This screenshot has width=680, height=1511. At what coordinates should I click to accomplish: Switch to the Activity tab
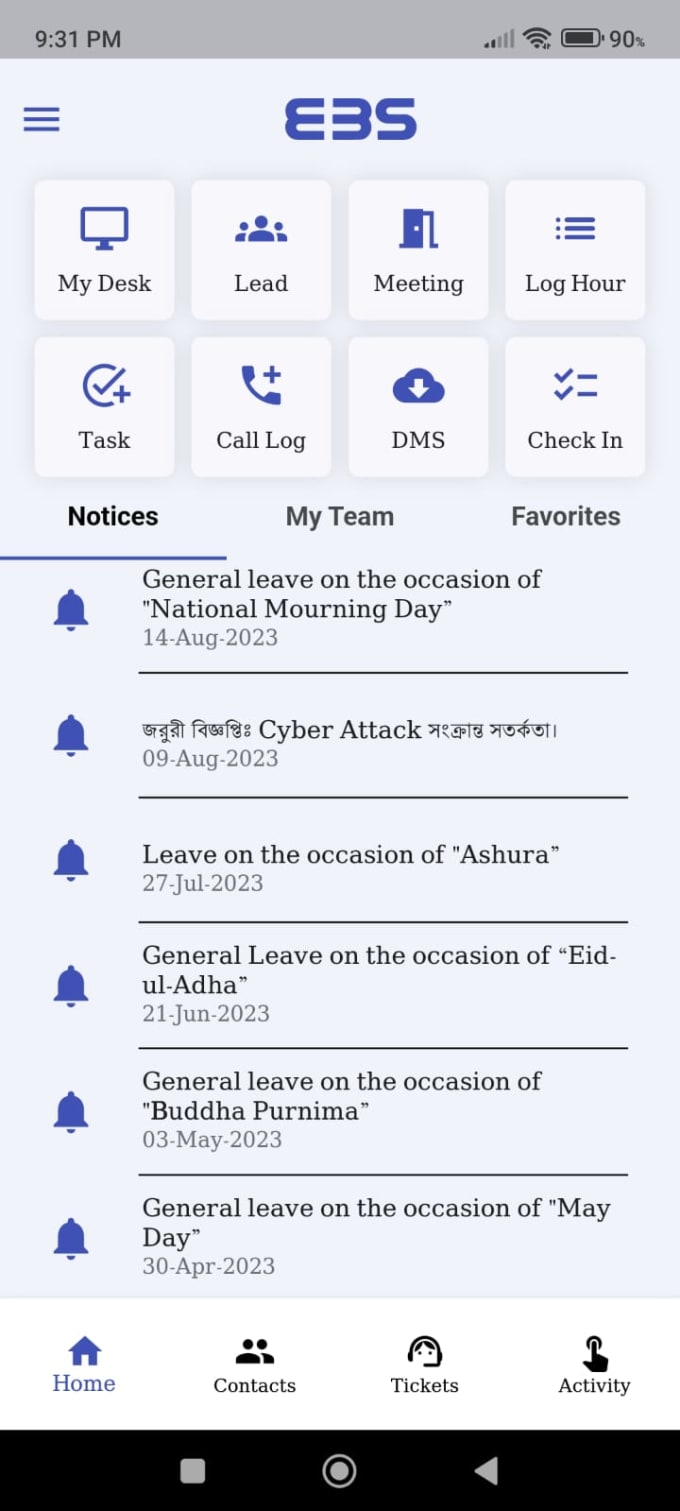[x=594, y=1365]
